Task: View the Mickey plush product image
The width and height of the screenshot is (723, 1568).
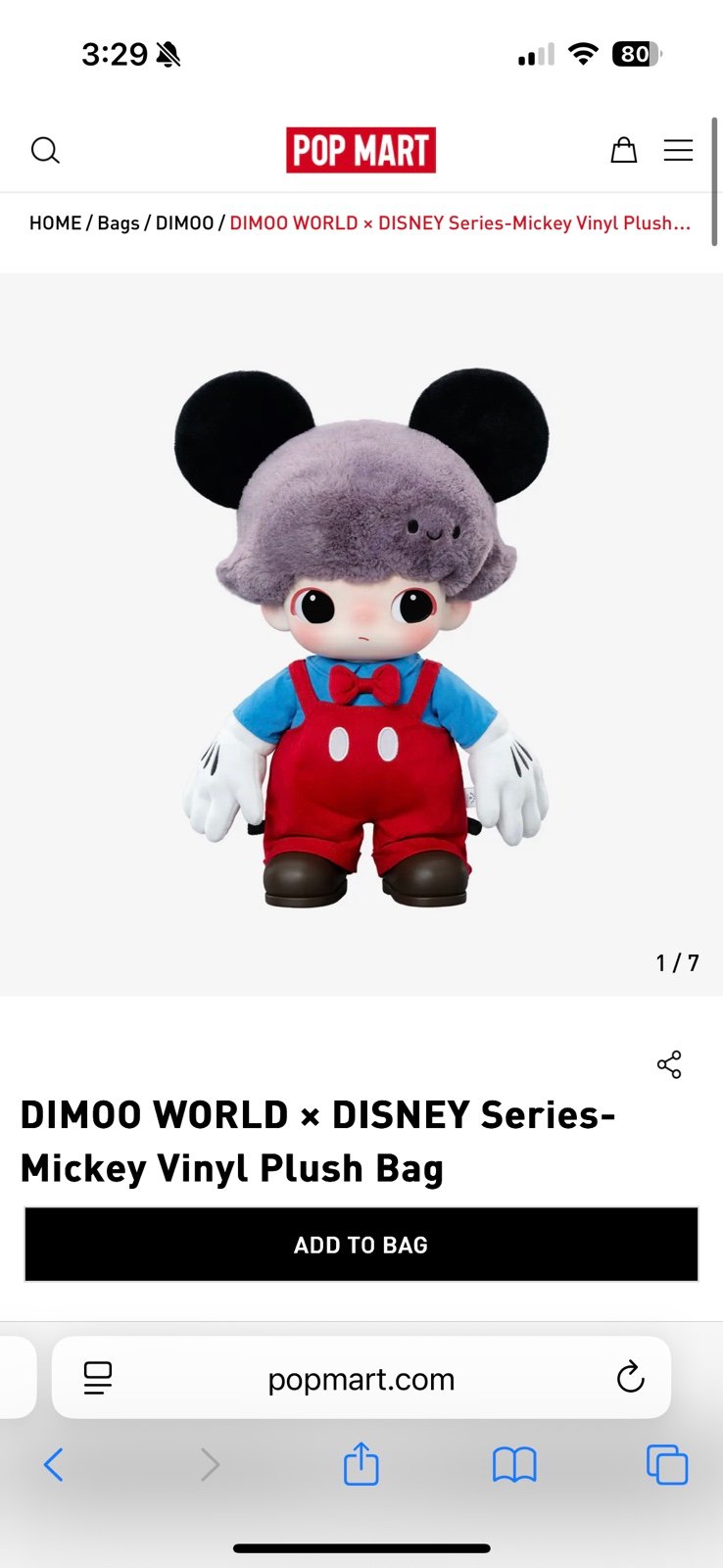Action: click(361, 635)
